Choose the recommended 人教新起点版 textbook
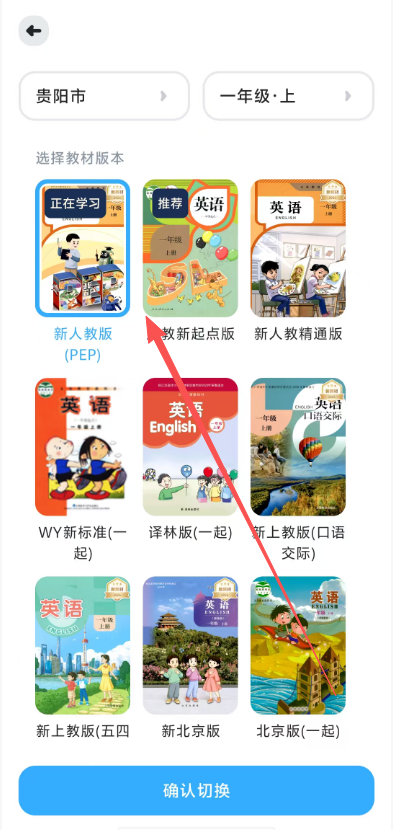 191,248
